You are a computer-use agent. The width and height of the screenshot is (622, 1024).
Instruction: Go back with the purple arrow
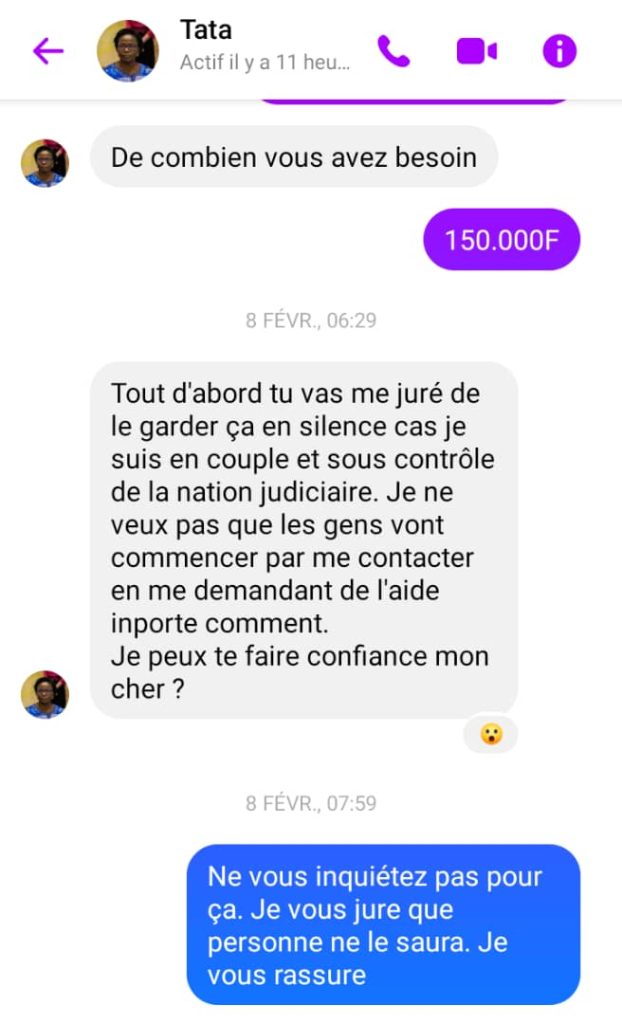coord(47,51)
